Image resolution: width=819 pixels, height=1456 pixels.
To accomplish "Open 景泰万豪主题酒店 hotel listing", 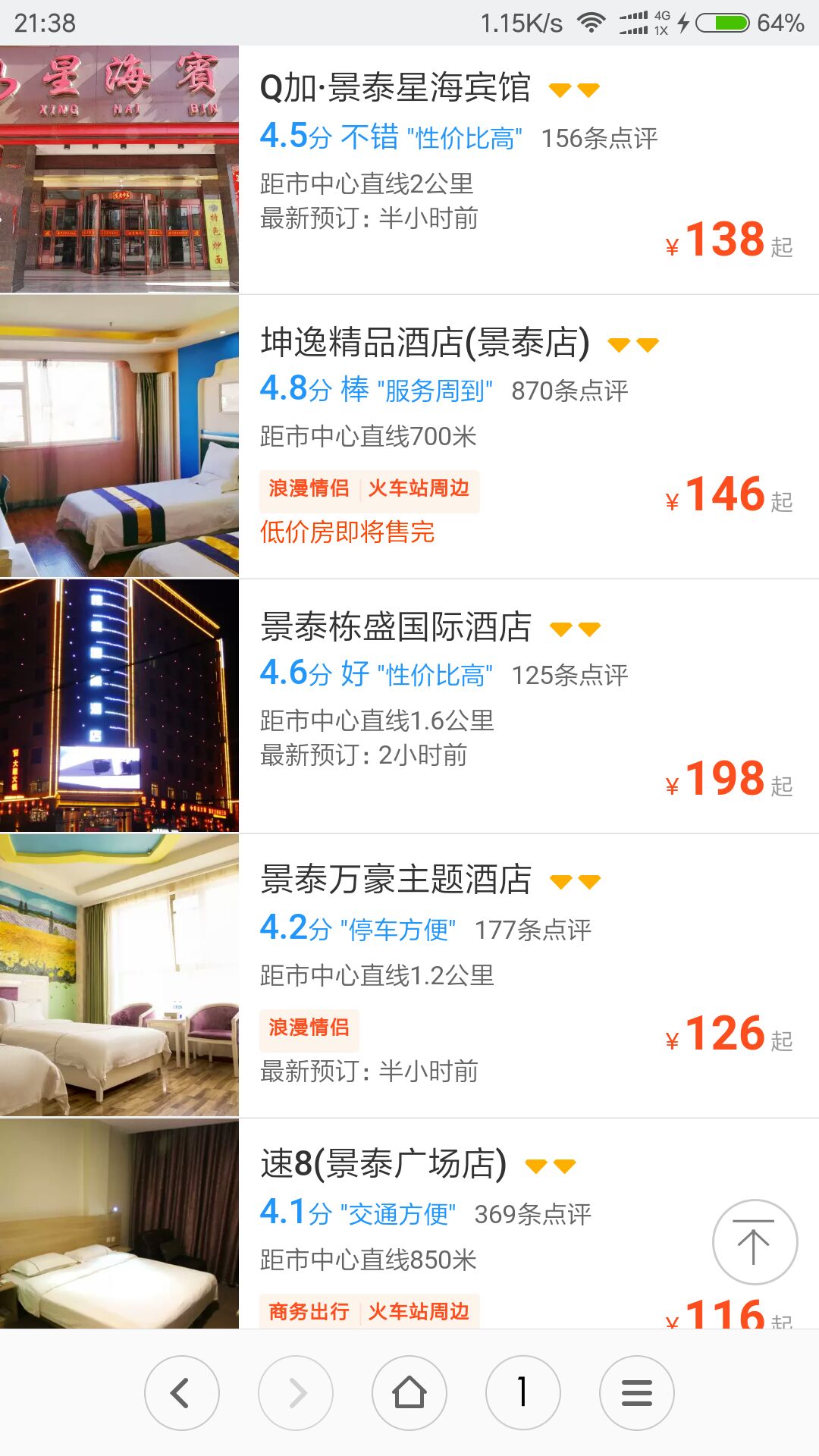I will click(395, 880).
